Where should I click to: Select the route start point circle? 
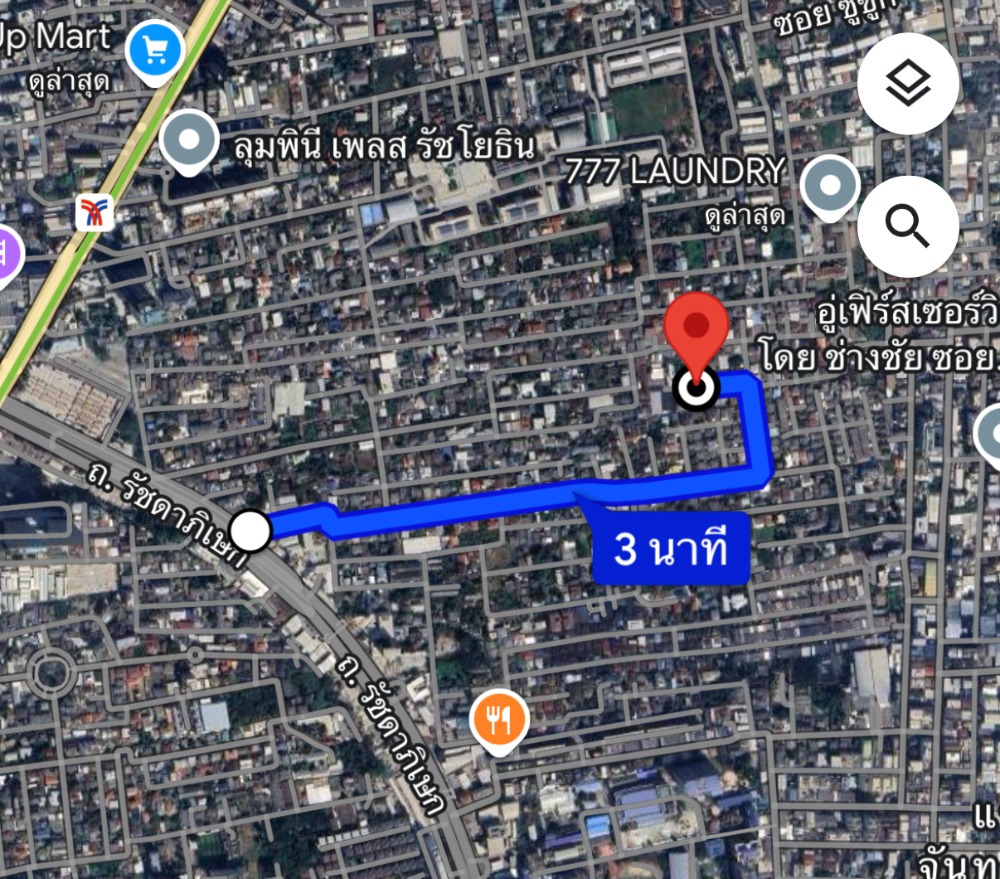(x=250, y=530)
